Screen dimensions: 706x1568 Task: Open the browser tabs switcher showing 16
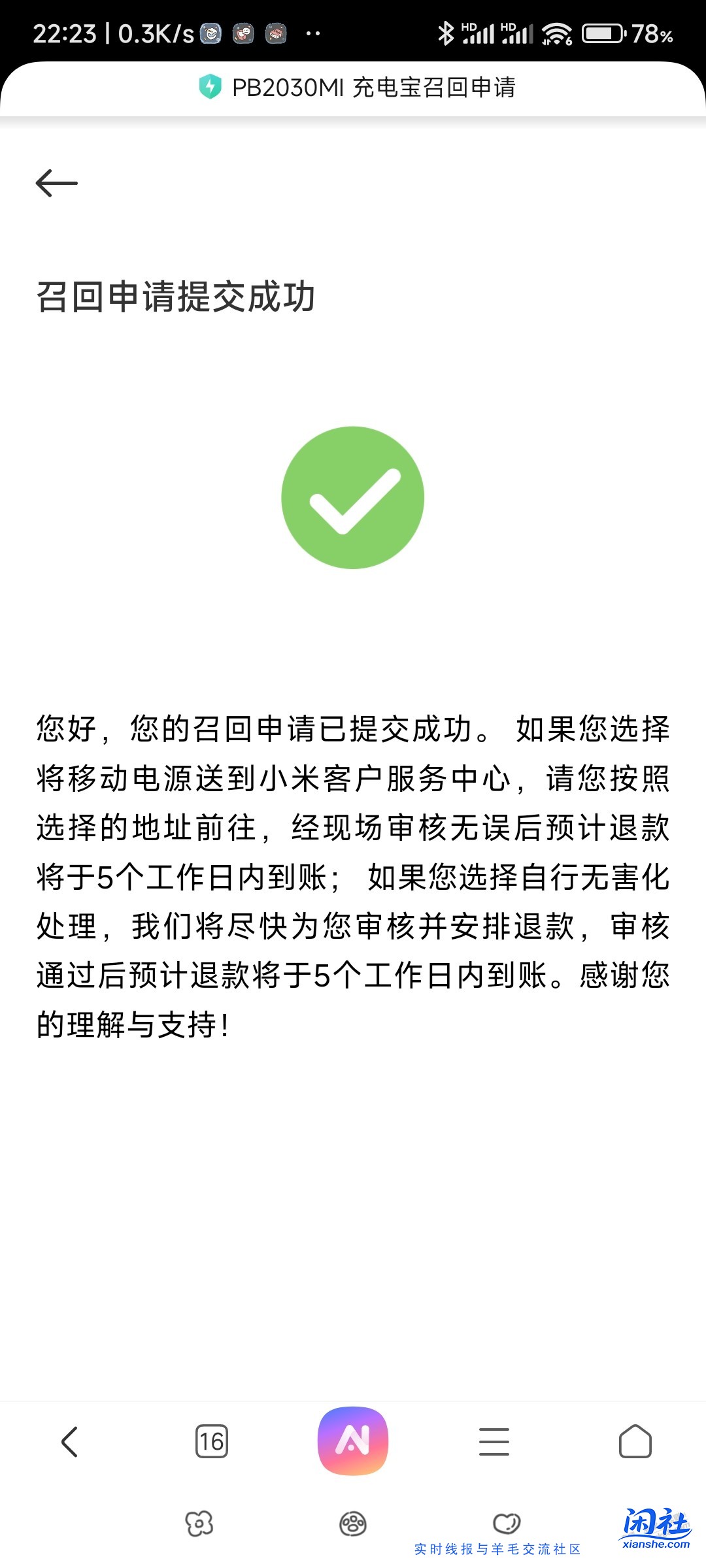[212, 1441]
